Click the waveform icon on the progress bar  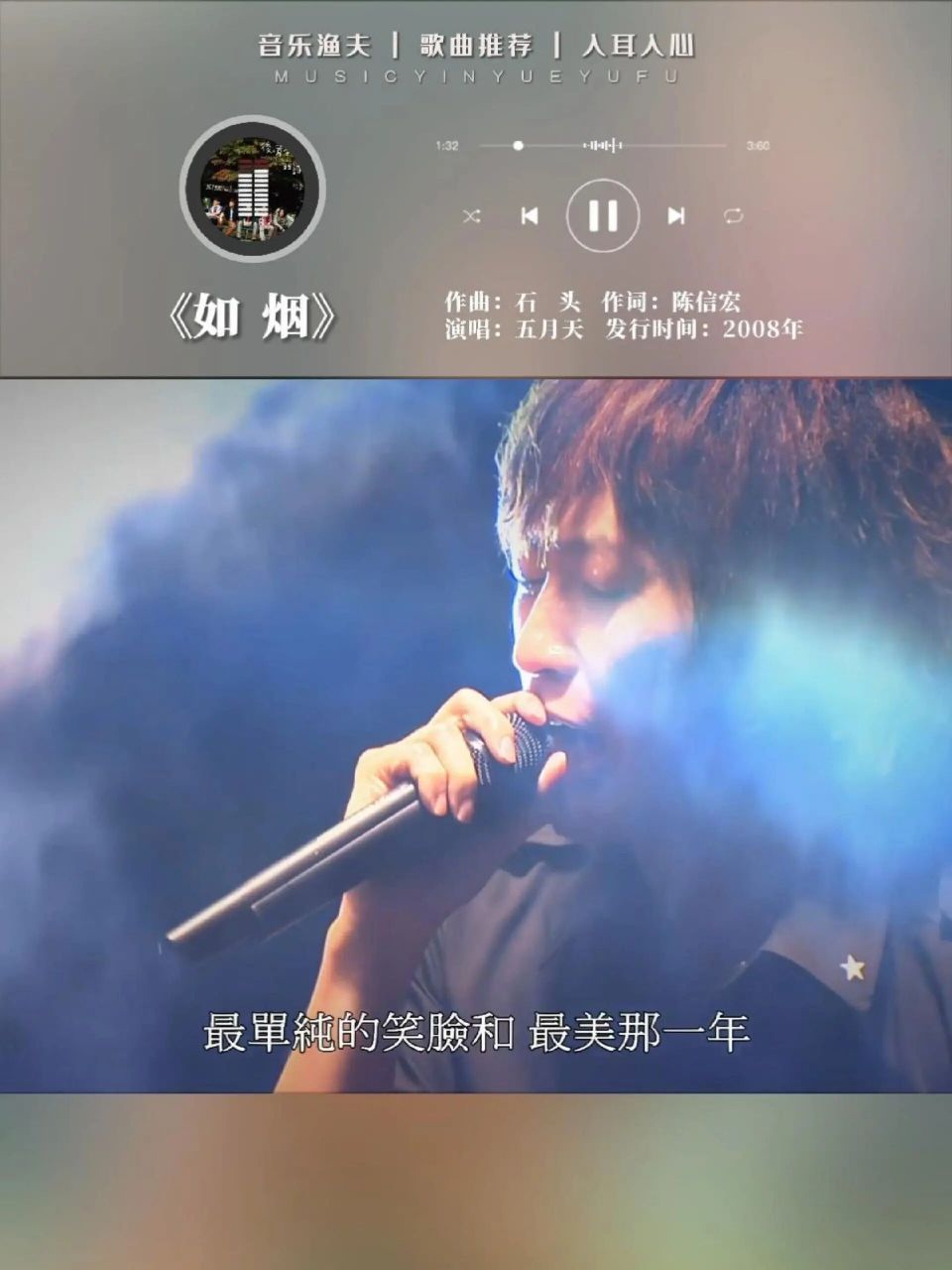(x=605, y=145)
